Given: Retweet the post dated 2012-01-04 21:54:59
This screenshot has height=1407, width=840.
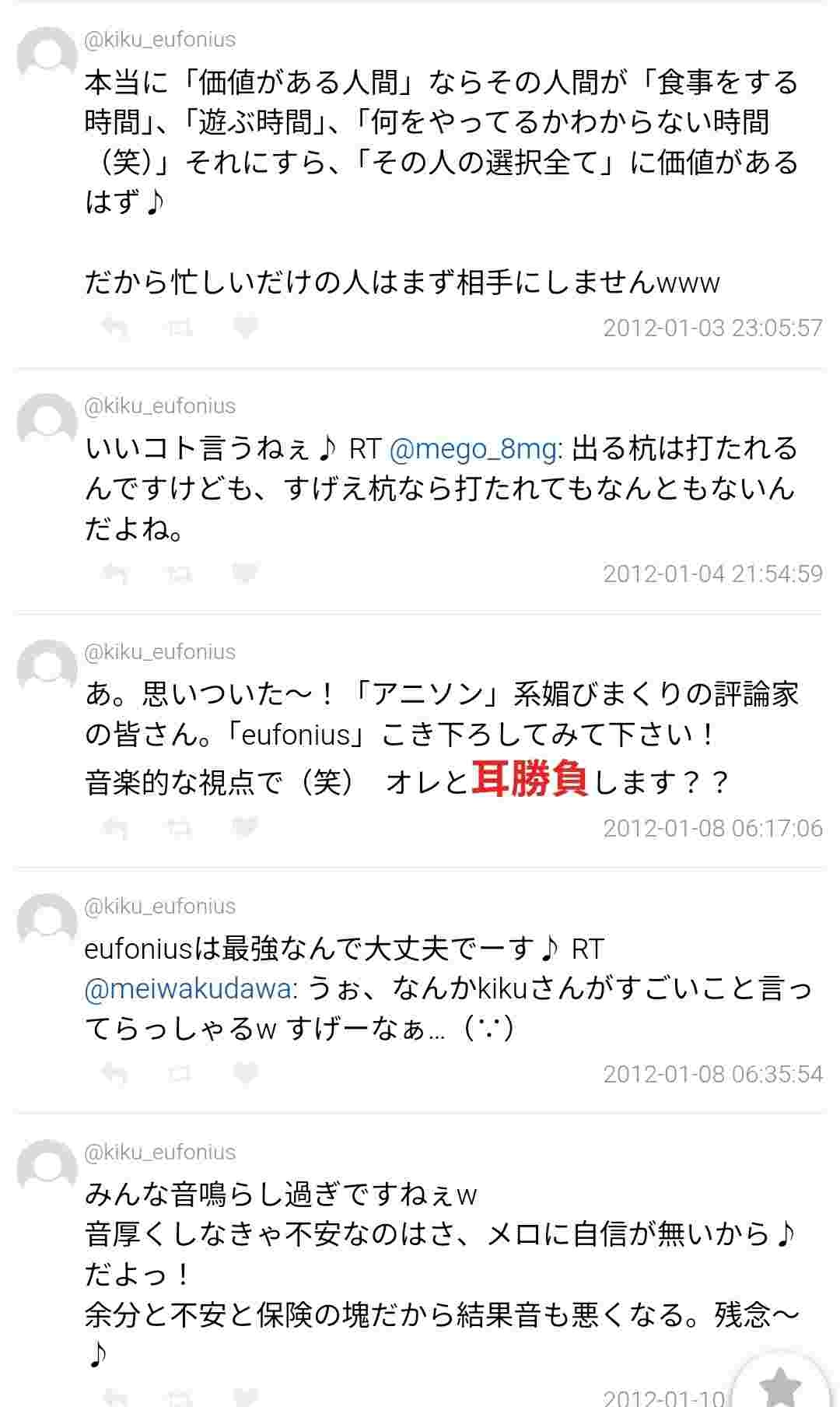Looking at the screenshot, I should click(x=180, y=574).
